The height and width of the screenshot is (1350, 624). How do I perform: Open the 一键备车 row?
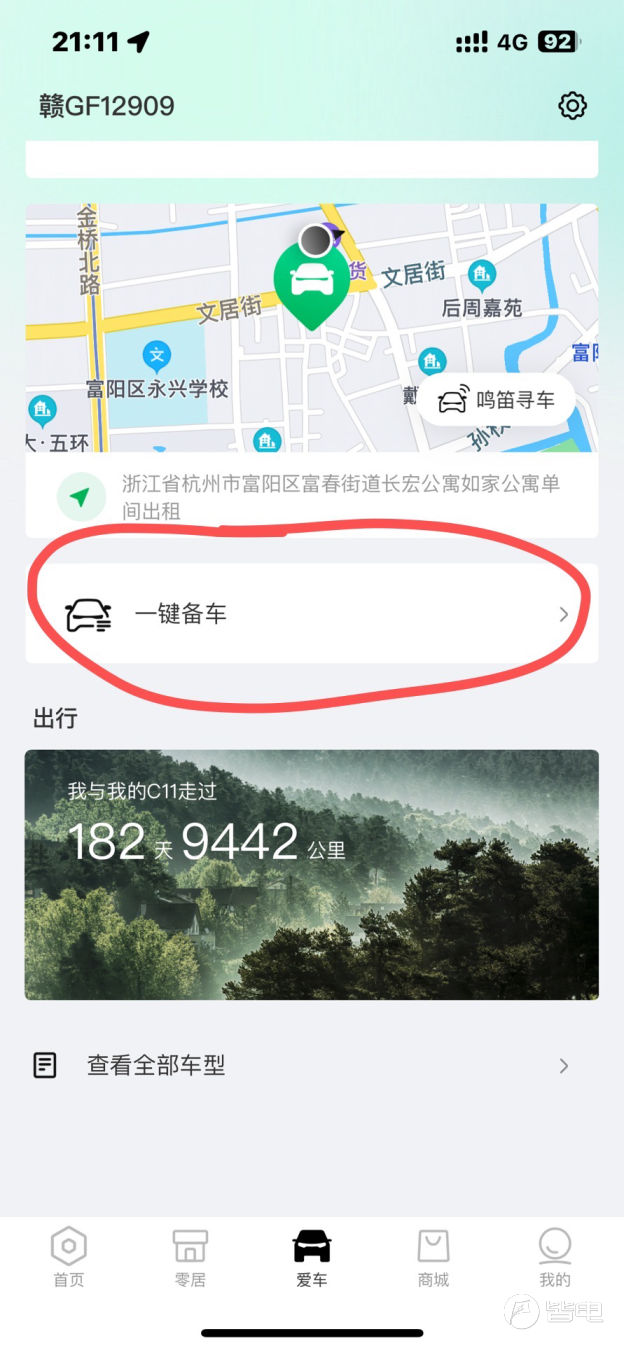click(x=312, y=614)
